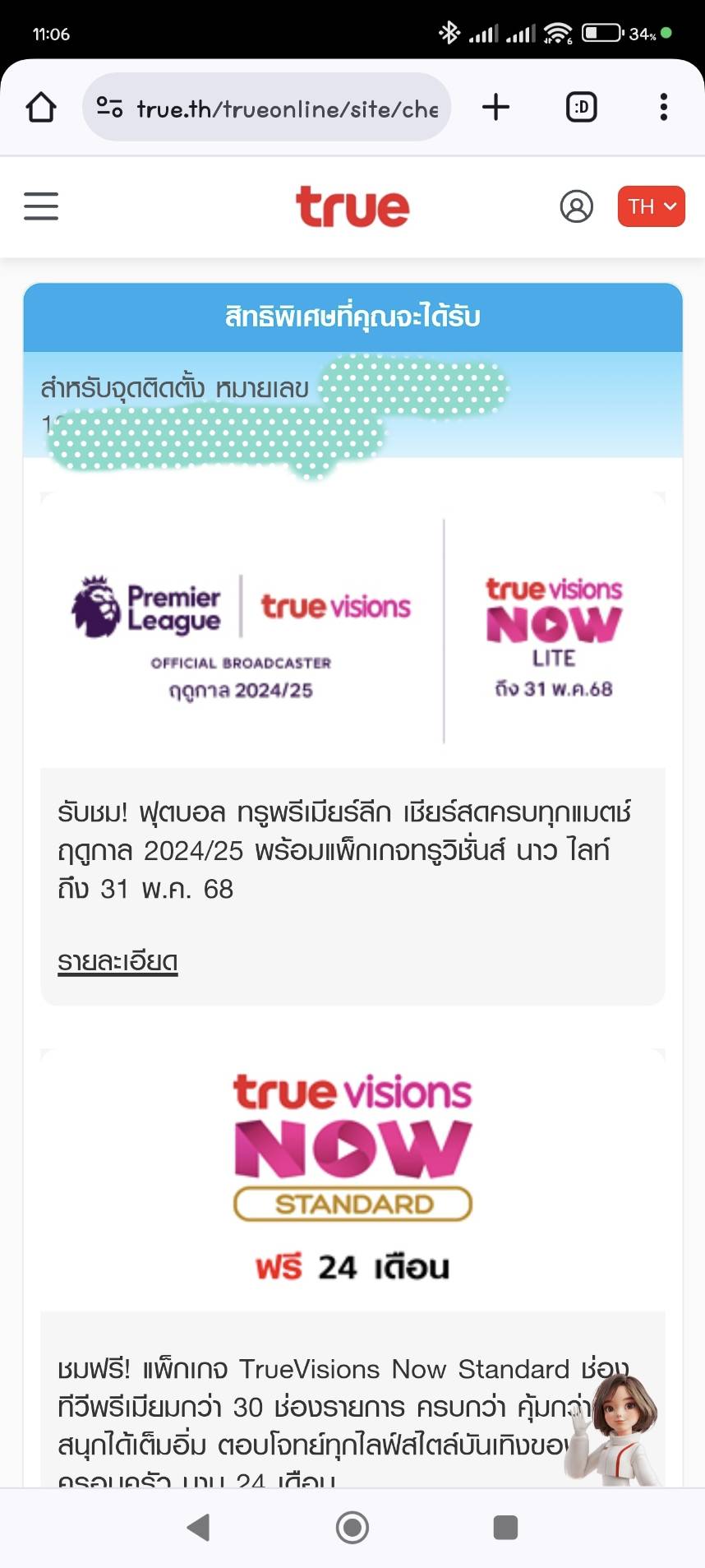Open the site info icon in the address bar
The height and width of the screenshot is (1568, 705).
(x=109, y=108)
